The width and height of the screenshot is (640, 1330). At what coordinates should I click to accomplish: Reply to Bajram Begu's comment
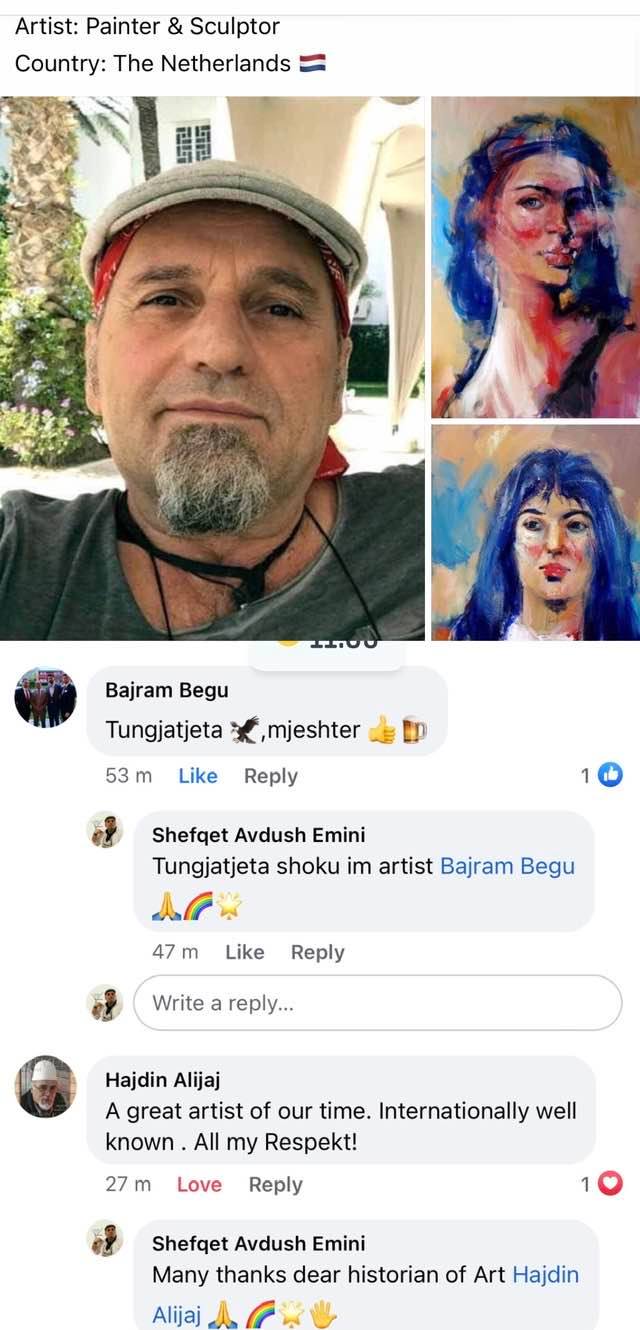pos(270,776)
